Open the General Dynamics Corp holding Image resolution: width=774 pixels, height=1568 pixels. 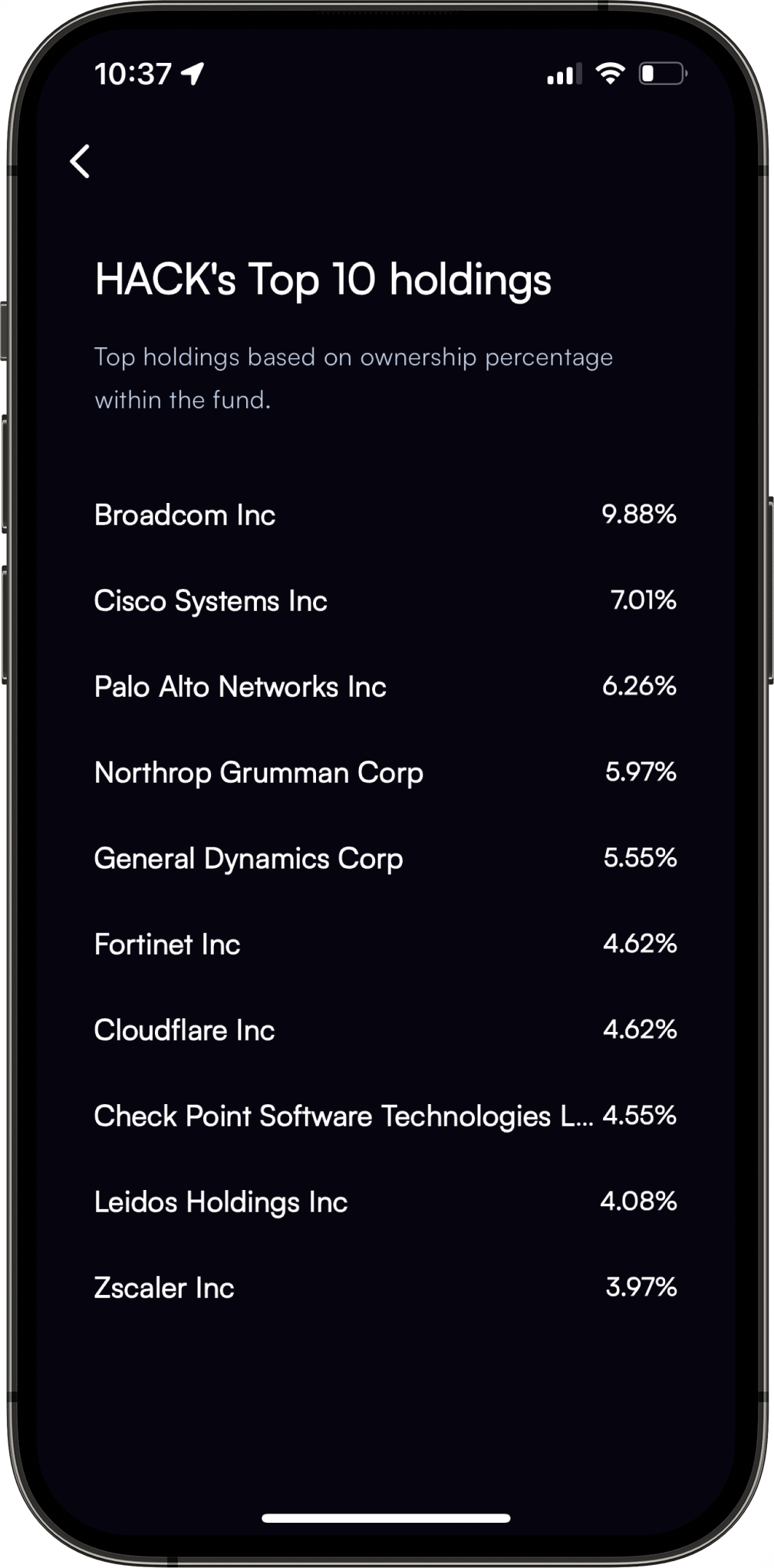[385, 858]
